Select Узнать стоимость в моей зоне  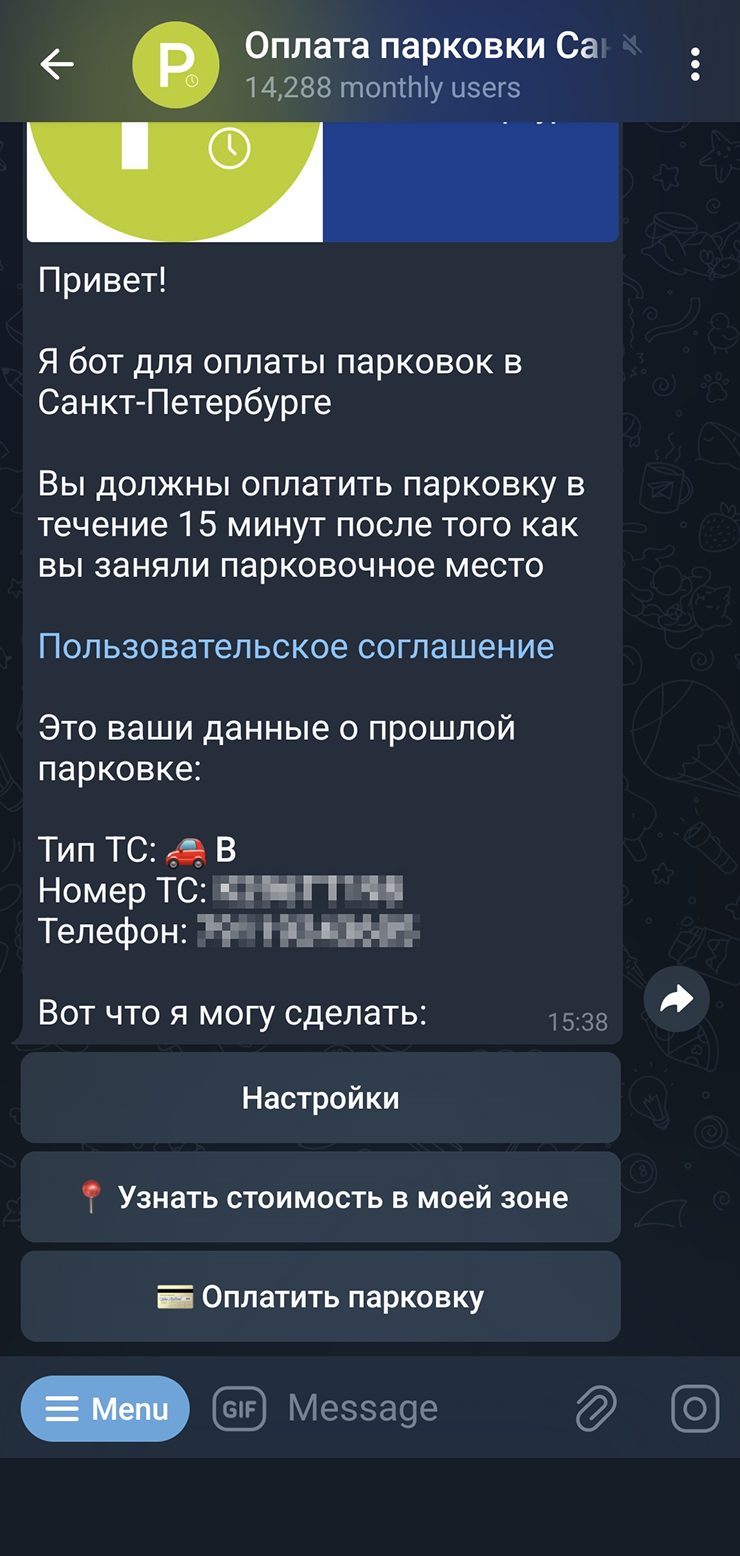tap(320, 1197)
